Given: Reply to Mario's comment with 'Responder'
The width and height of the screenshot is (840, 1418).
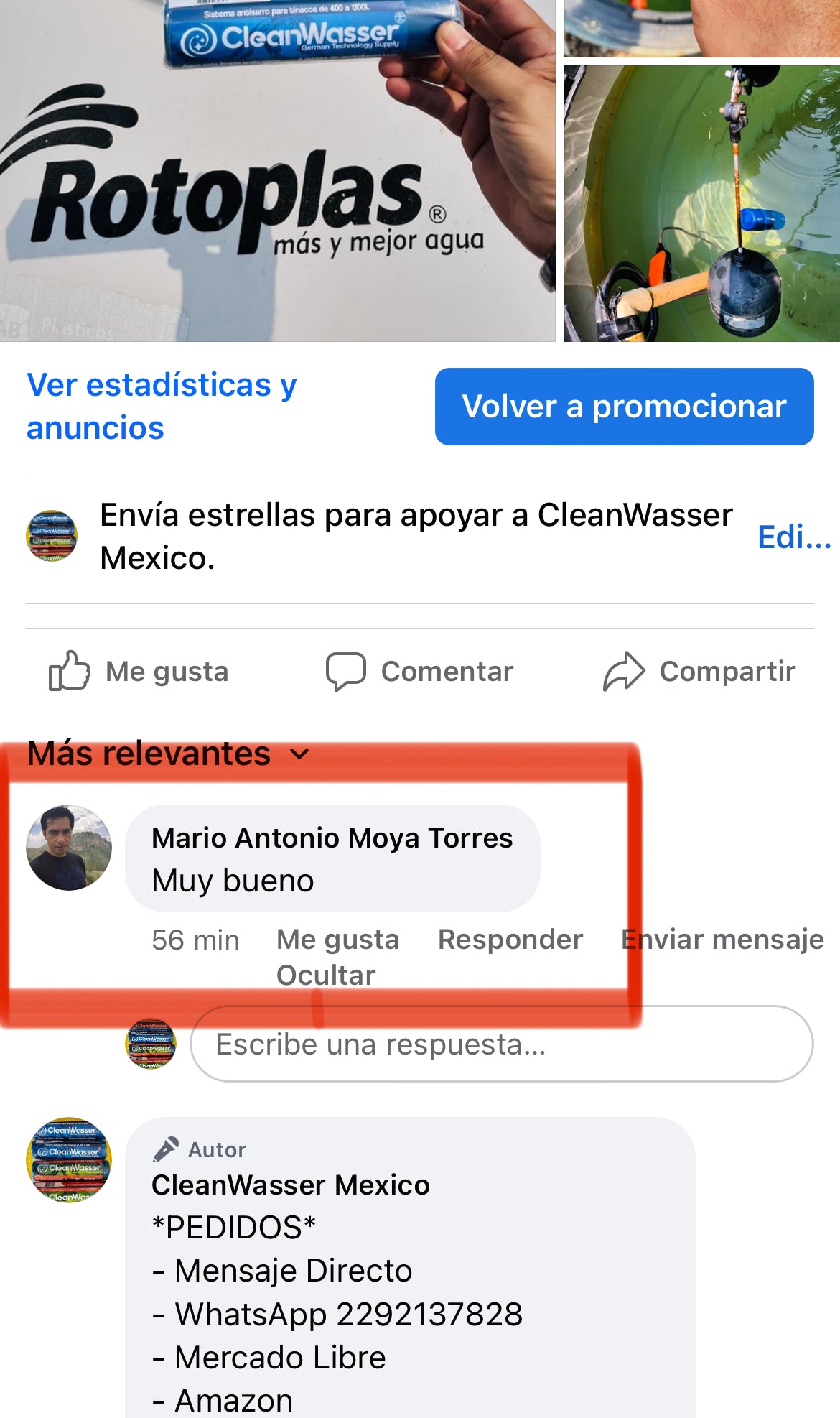Looking at the screenshot, I should click(x=510, y=940).
